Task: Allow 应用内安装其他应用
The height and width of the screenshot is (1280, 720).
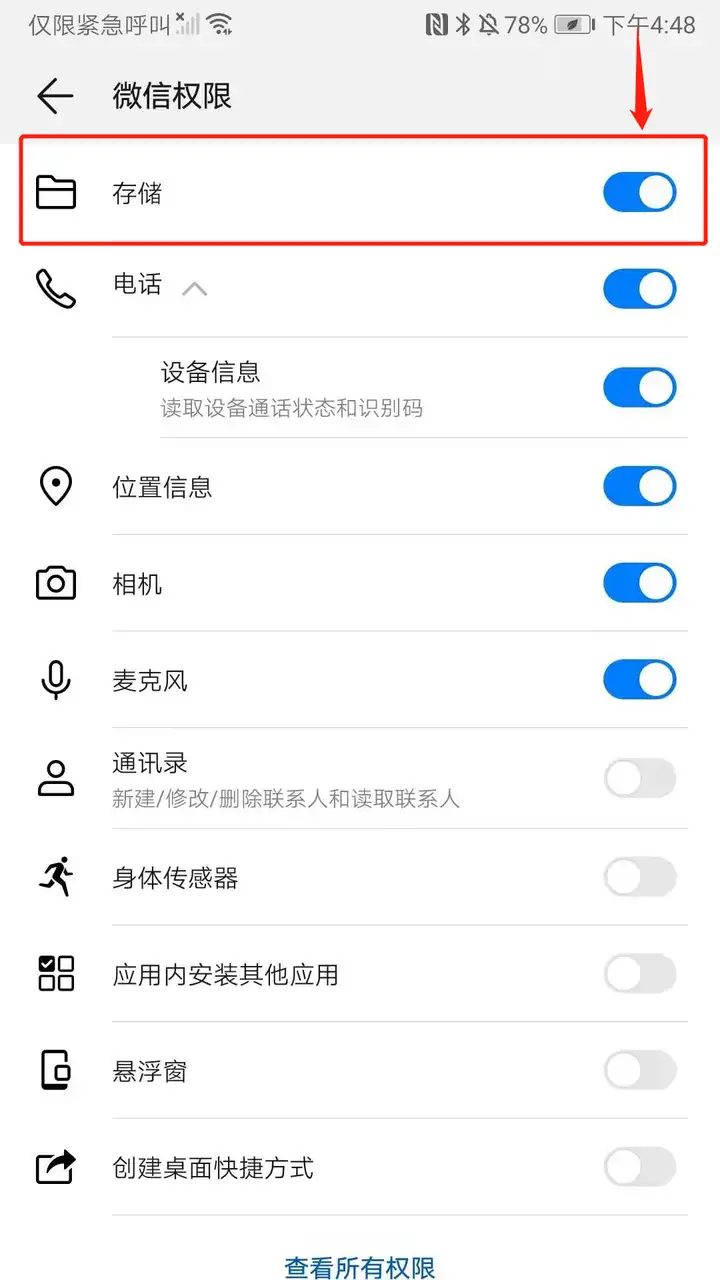Action: click(640, 973)
